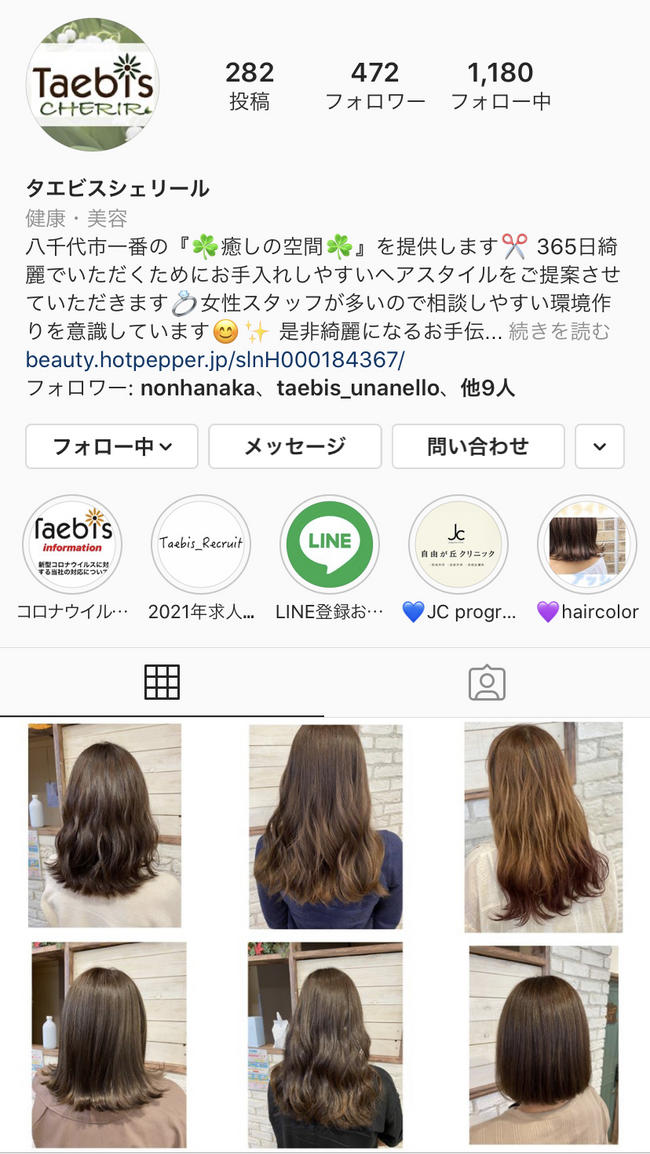Open the JC program story highlight
Screen dimensions: 650x1154
458,545
